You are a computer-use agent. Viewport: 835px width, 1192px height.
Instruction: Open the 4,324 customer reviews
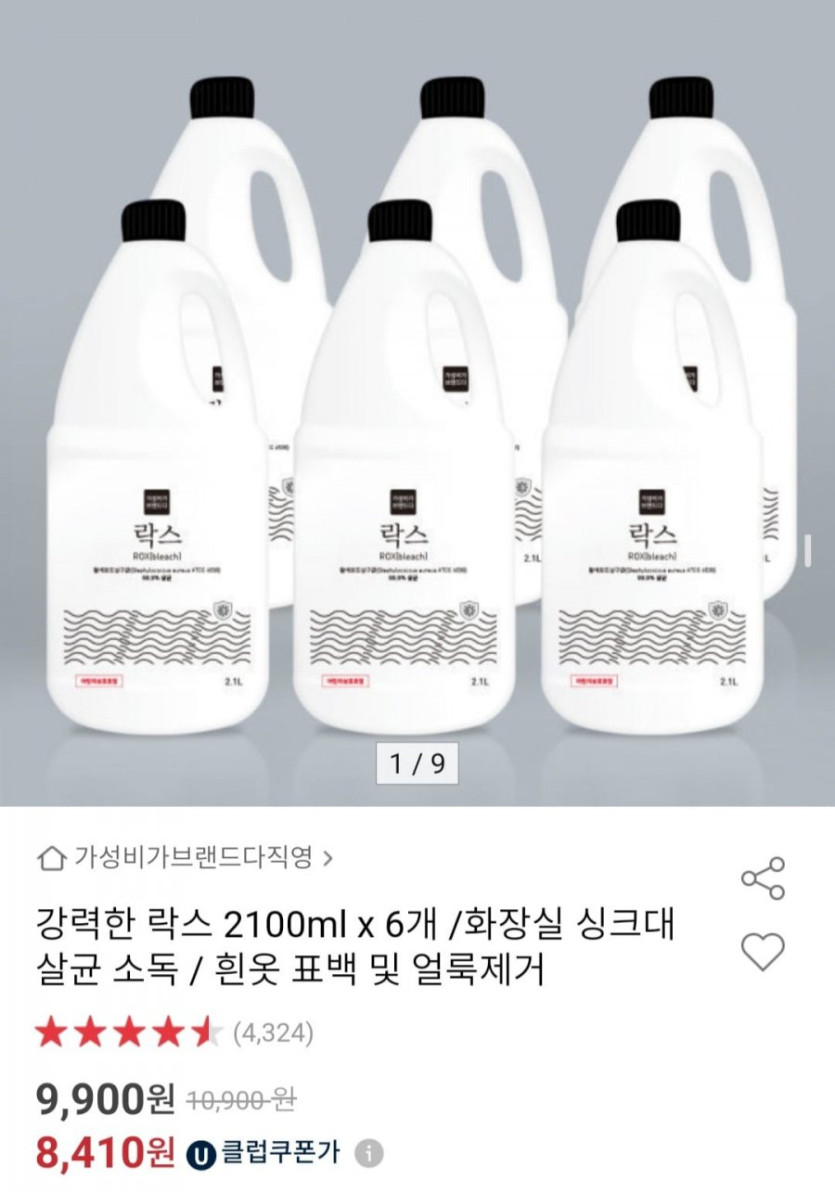tap(273, 1033)
